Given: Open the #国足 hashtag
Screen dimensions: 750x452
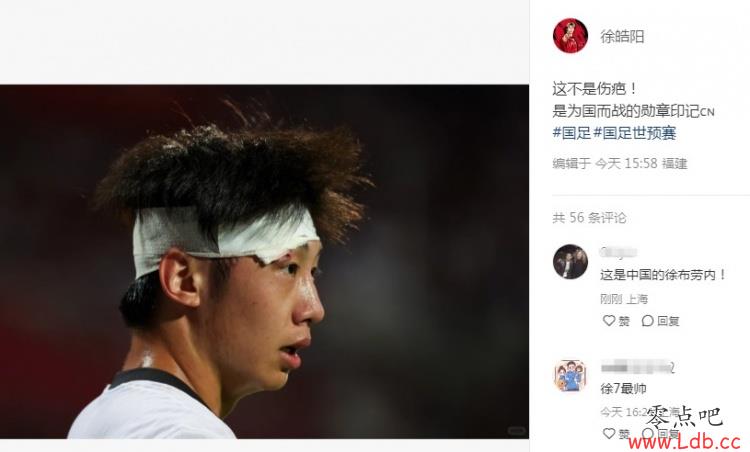Looking at the screenshot, I should click(571, 133).
